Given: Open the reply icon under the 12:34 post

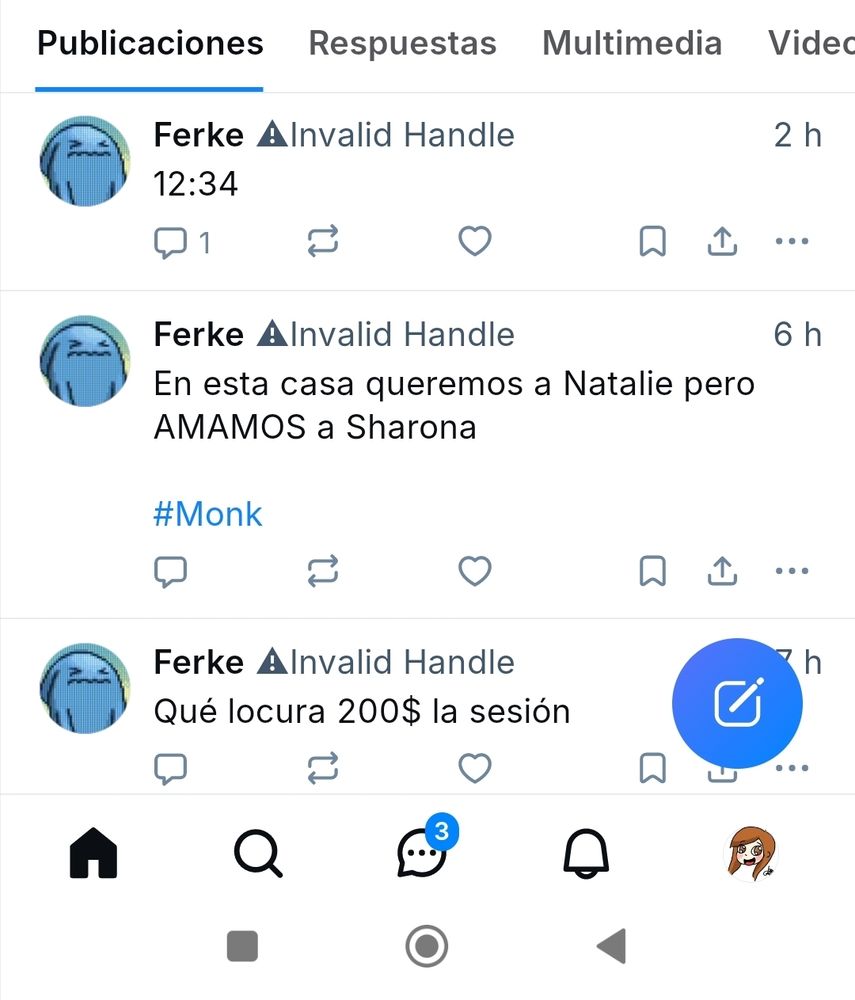Looking at the screenshot, I should tap(171, 242).
